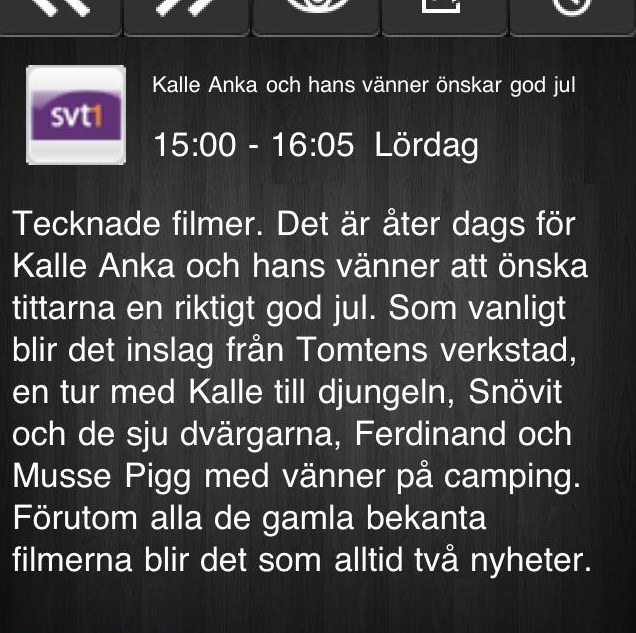
Task: Share this program via the toolbar
Action: point(445,10)
